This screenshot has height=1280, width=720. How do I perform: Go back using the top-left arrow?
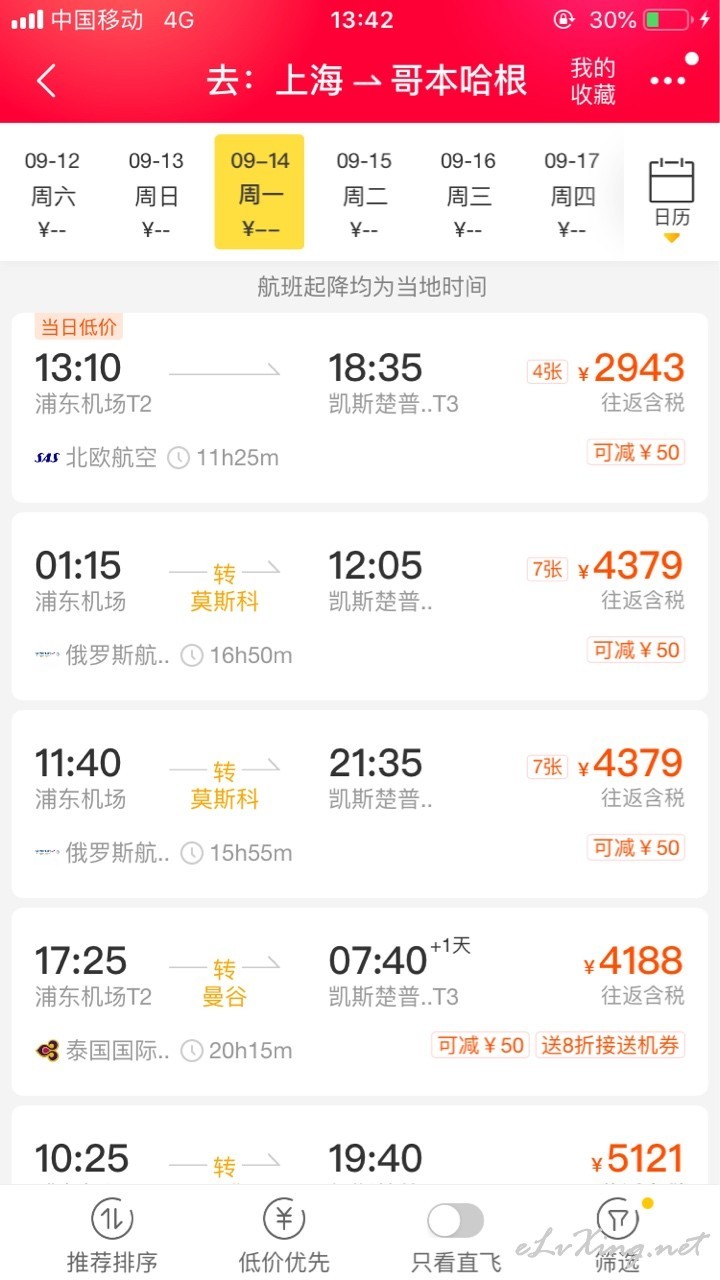point(47,81)
